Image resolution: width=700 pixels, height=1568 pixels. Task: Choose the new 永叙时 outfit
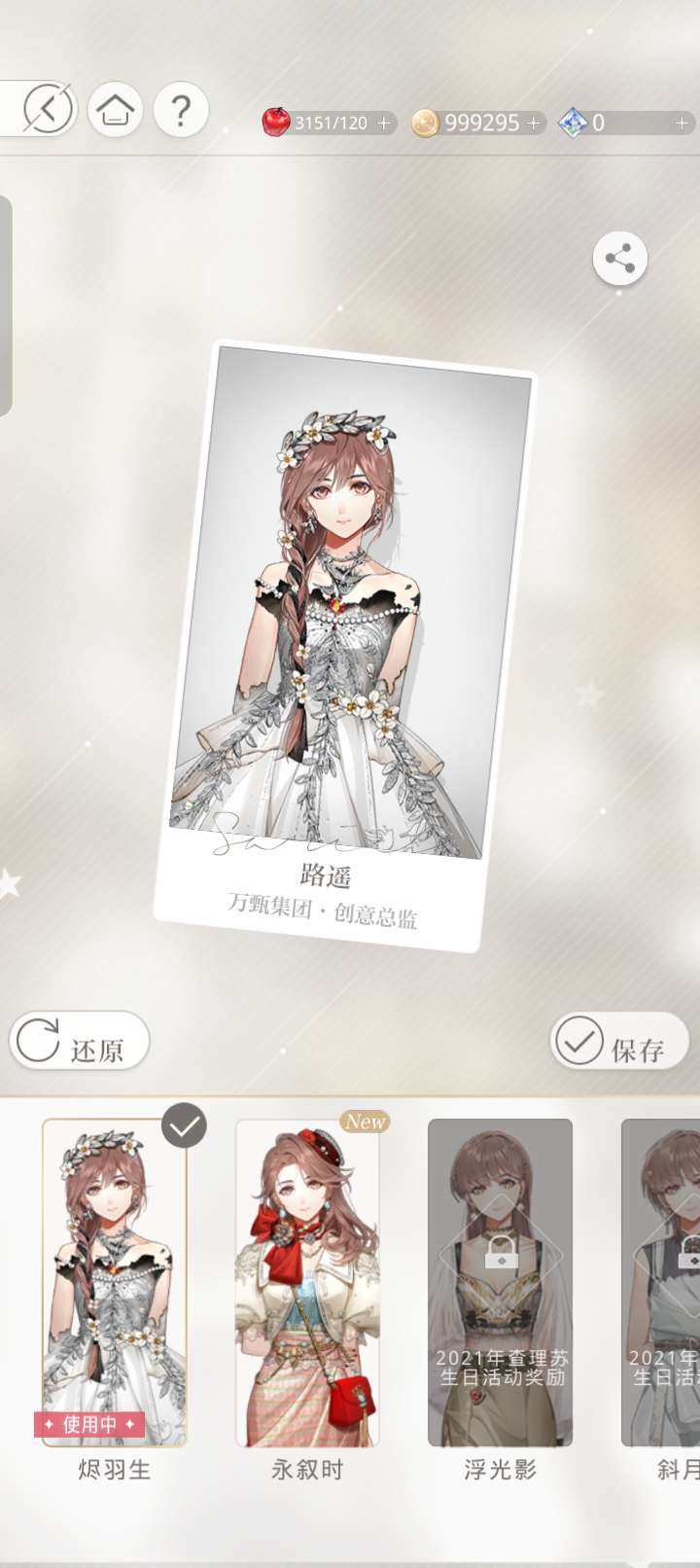pos(307,1282)
